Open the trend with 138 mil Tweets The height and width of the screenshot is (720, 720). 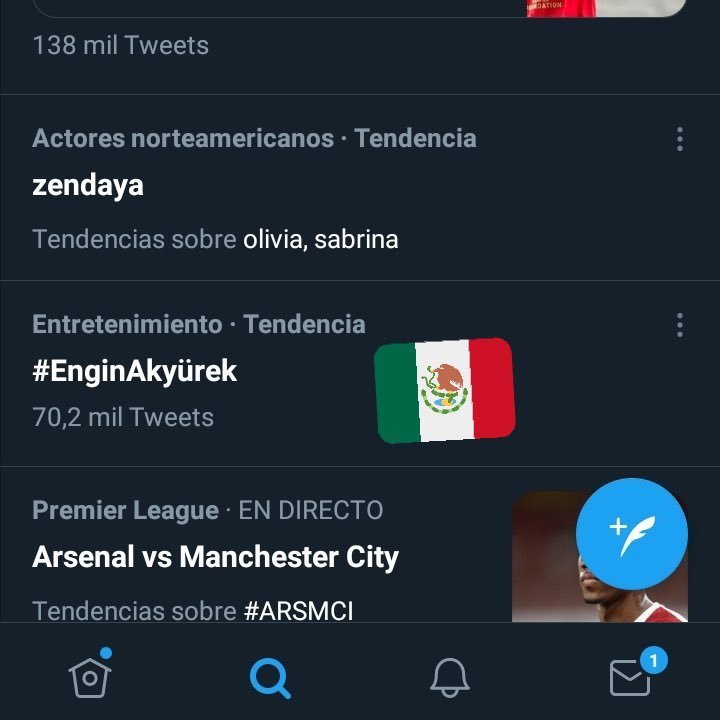pyautogui.click(x=121, y=45)
